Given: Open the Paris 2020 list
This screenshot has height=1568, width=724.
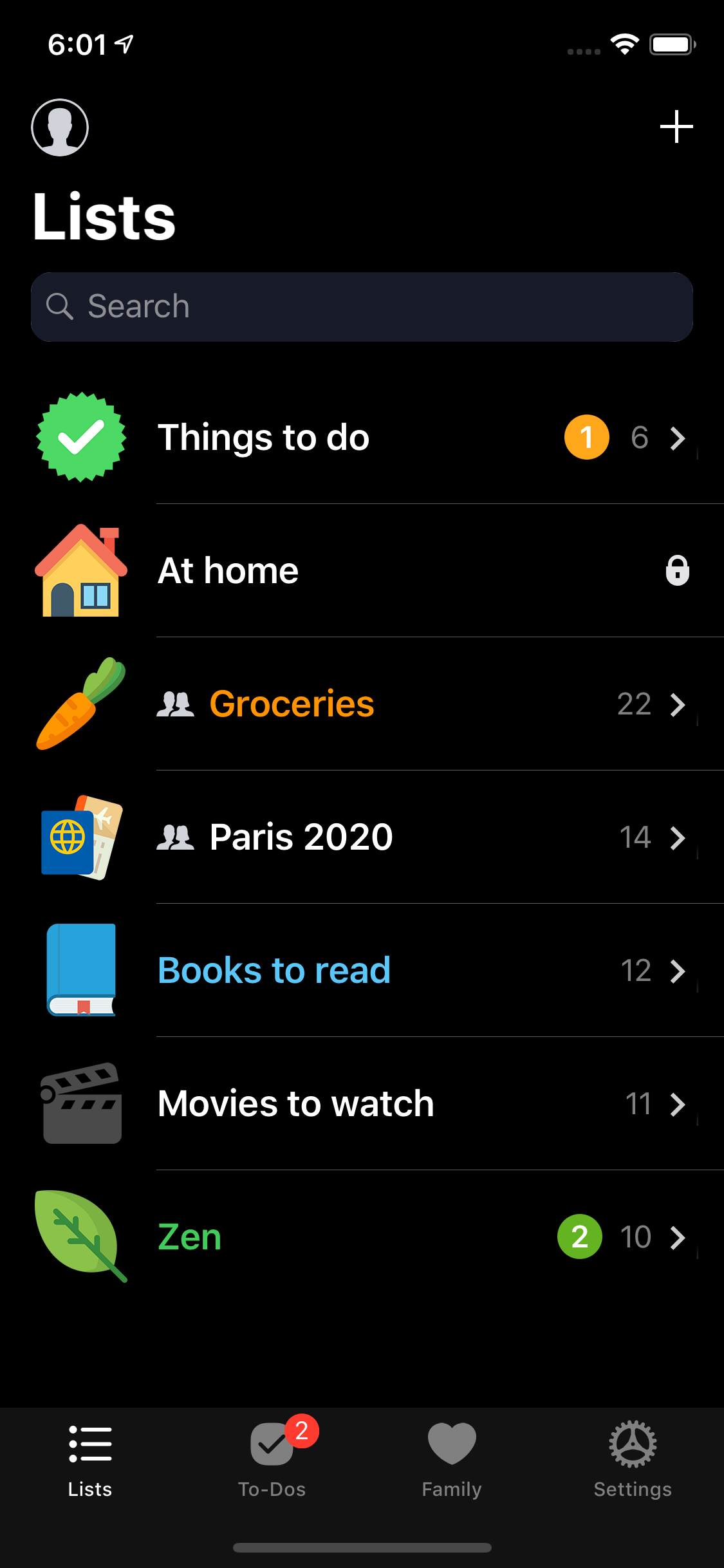Looking at the screenshot, I should [360, 837].
